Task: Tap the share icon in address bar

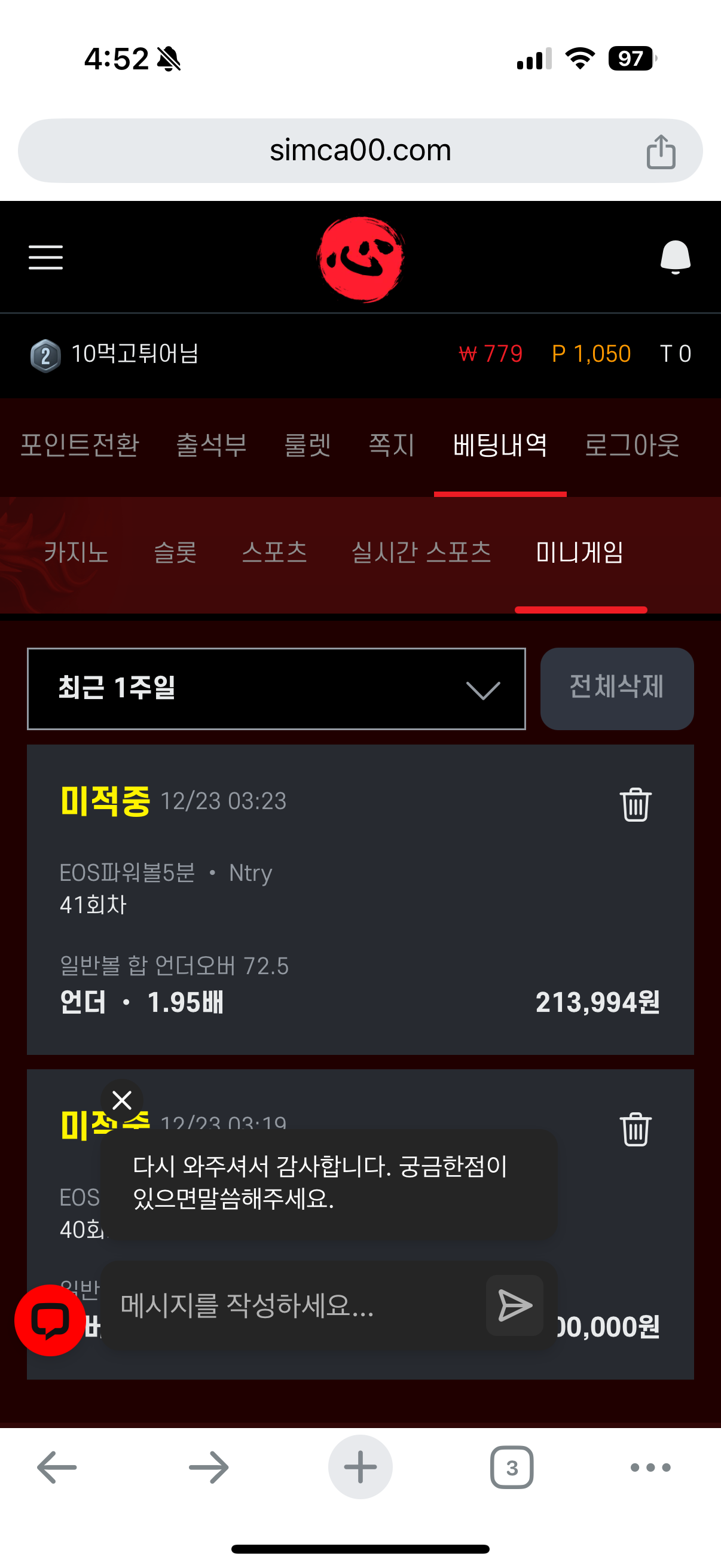Action: [x=661, y=151]
